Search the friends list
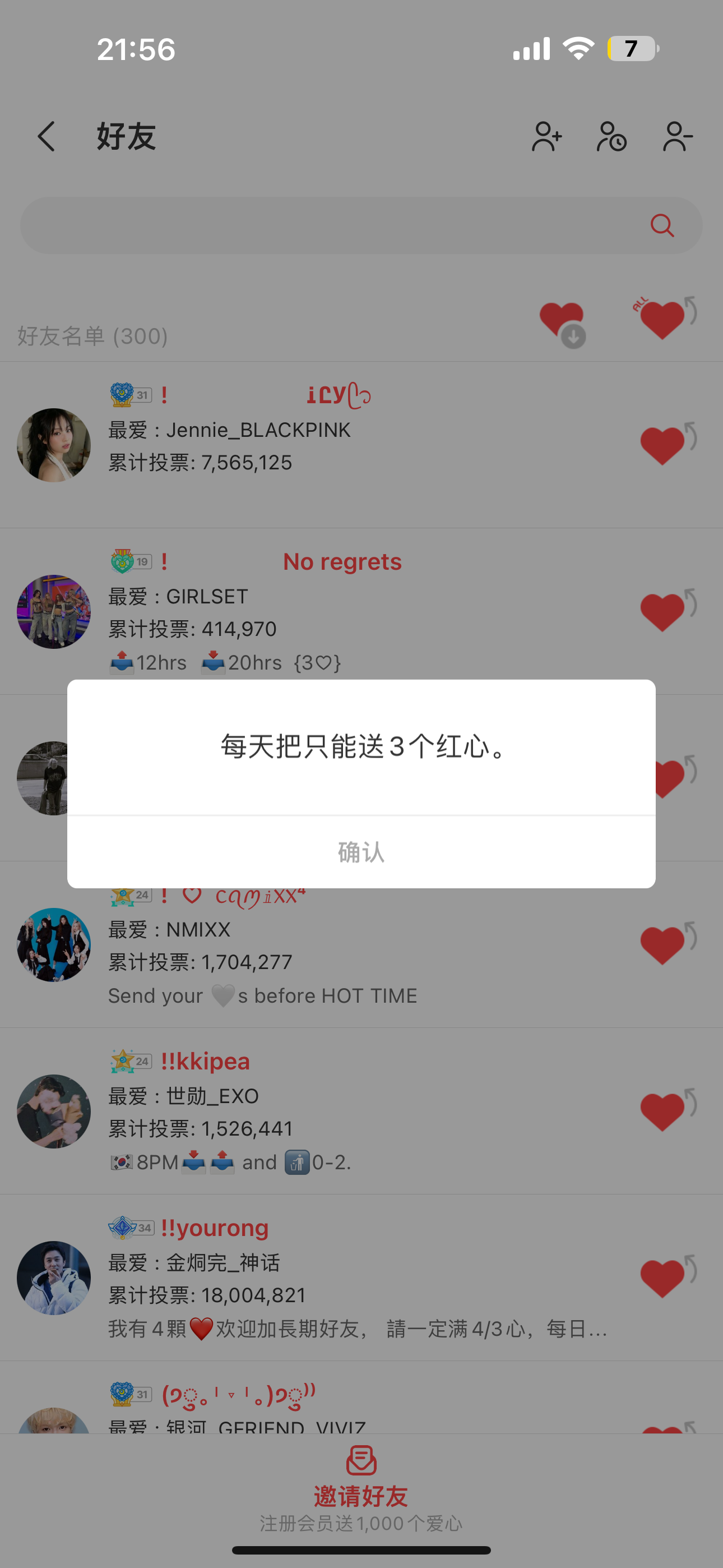This screenshot has width=723, height=1568. coord(661,226)
